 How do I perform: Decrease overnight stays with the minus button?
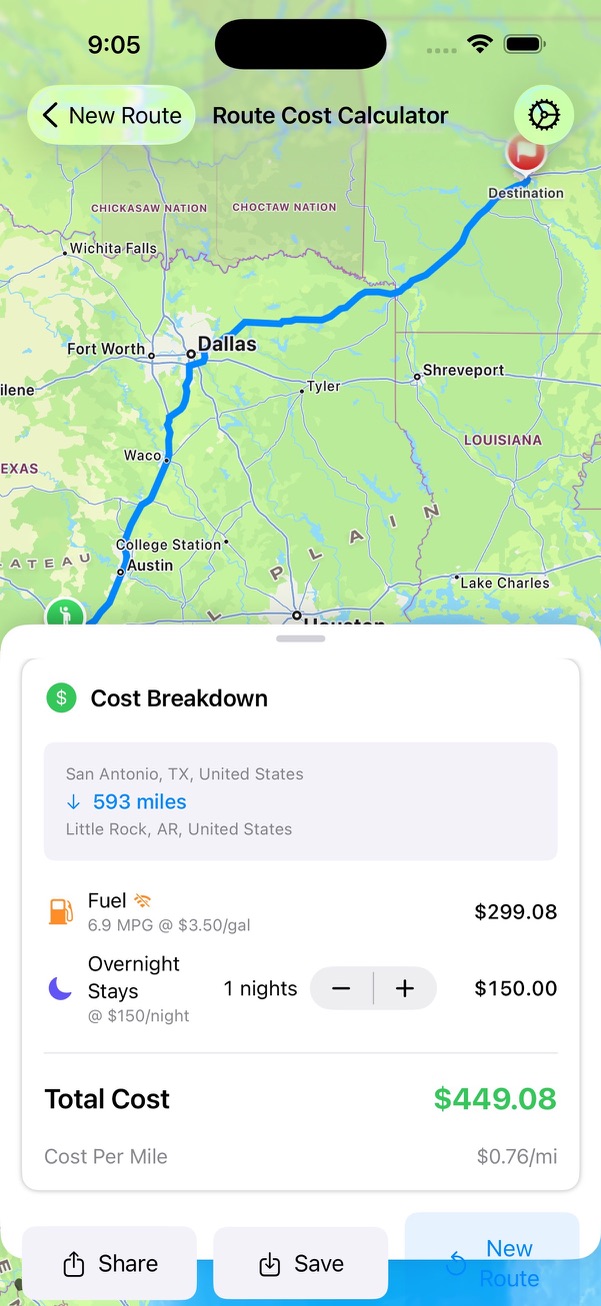pyautogui.click(x=341, y=988)
